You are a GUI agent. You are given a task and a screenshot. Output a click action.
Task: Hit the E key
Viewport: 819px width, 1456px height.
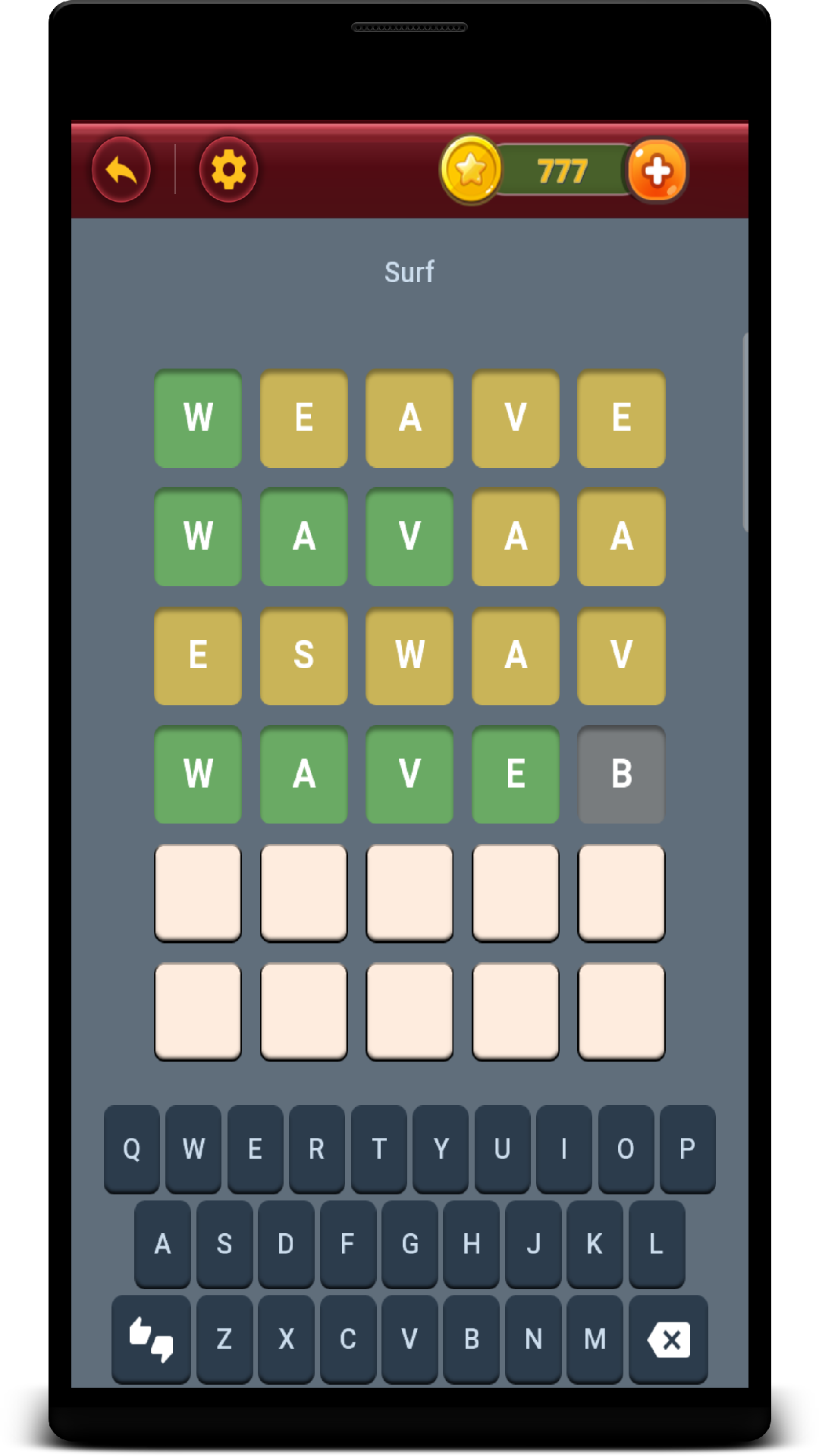pos(256,1149)
